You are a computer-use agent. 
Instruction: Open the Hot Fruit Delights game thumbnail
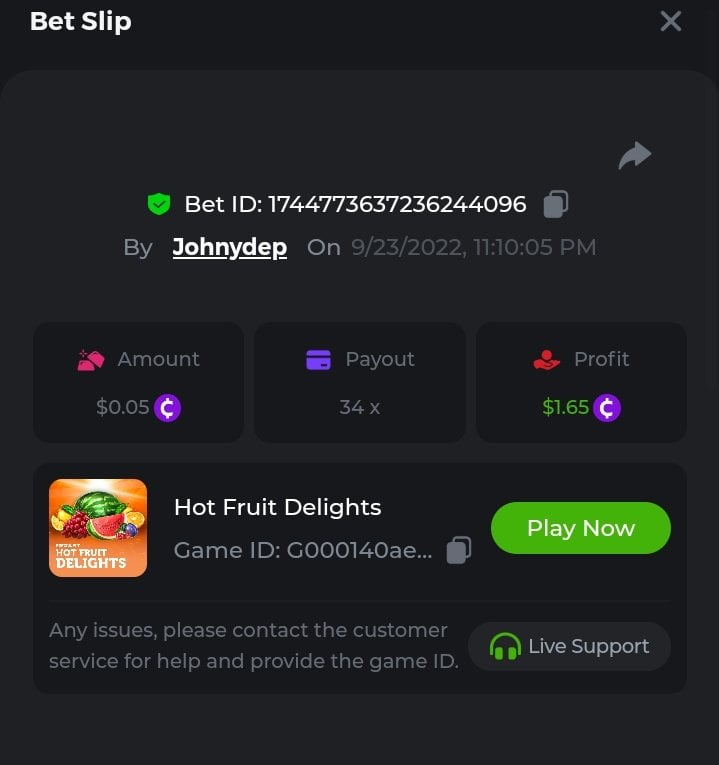tap(98, 528)
